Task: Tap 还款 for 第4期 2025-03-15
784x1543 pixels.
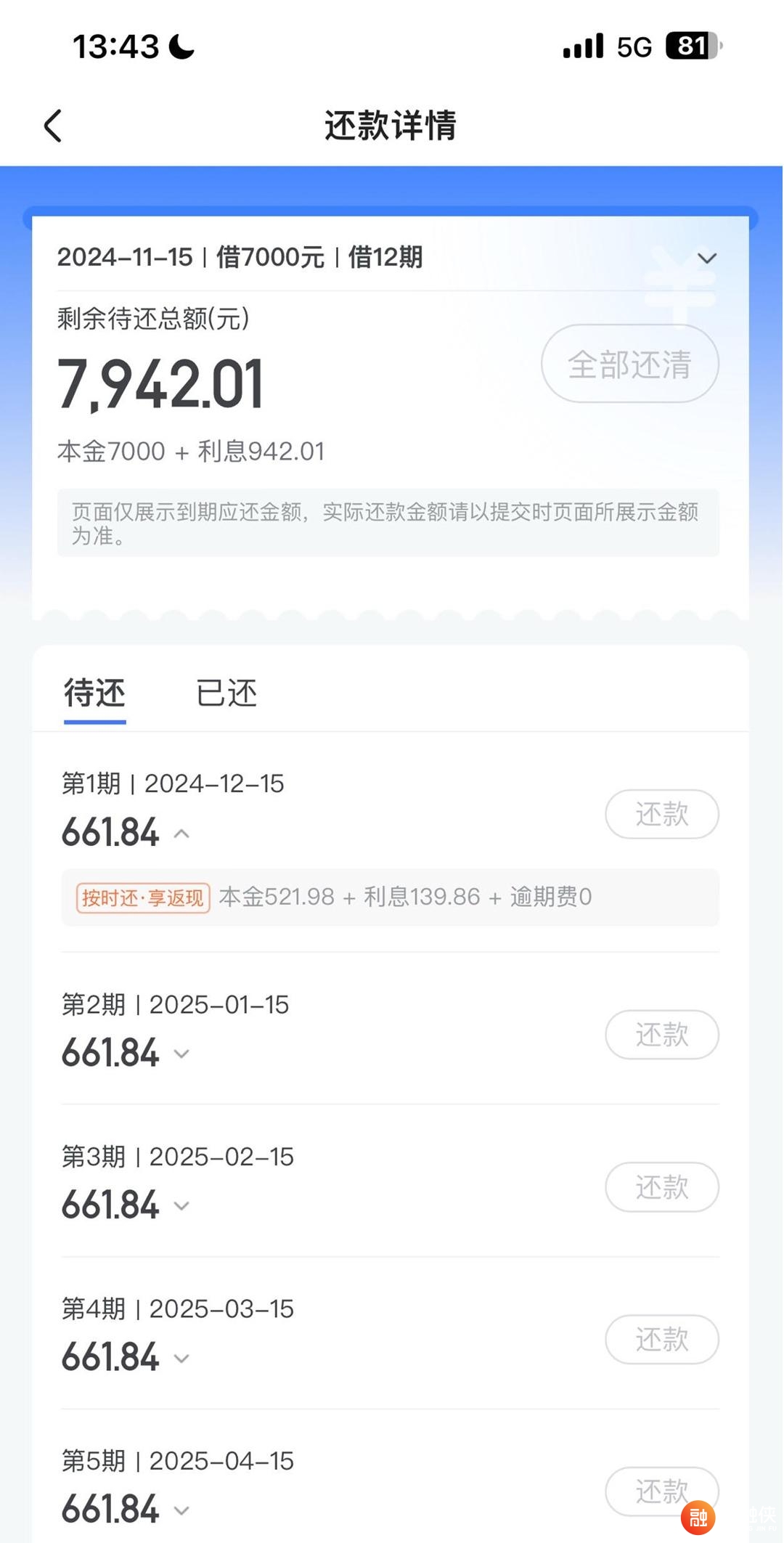Action: (x=662, y=1340)
